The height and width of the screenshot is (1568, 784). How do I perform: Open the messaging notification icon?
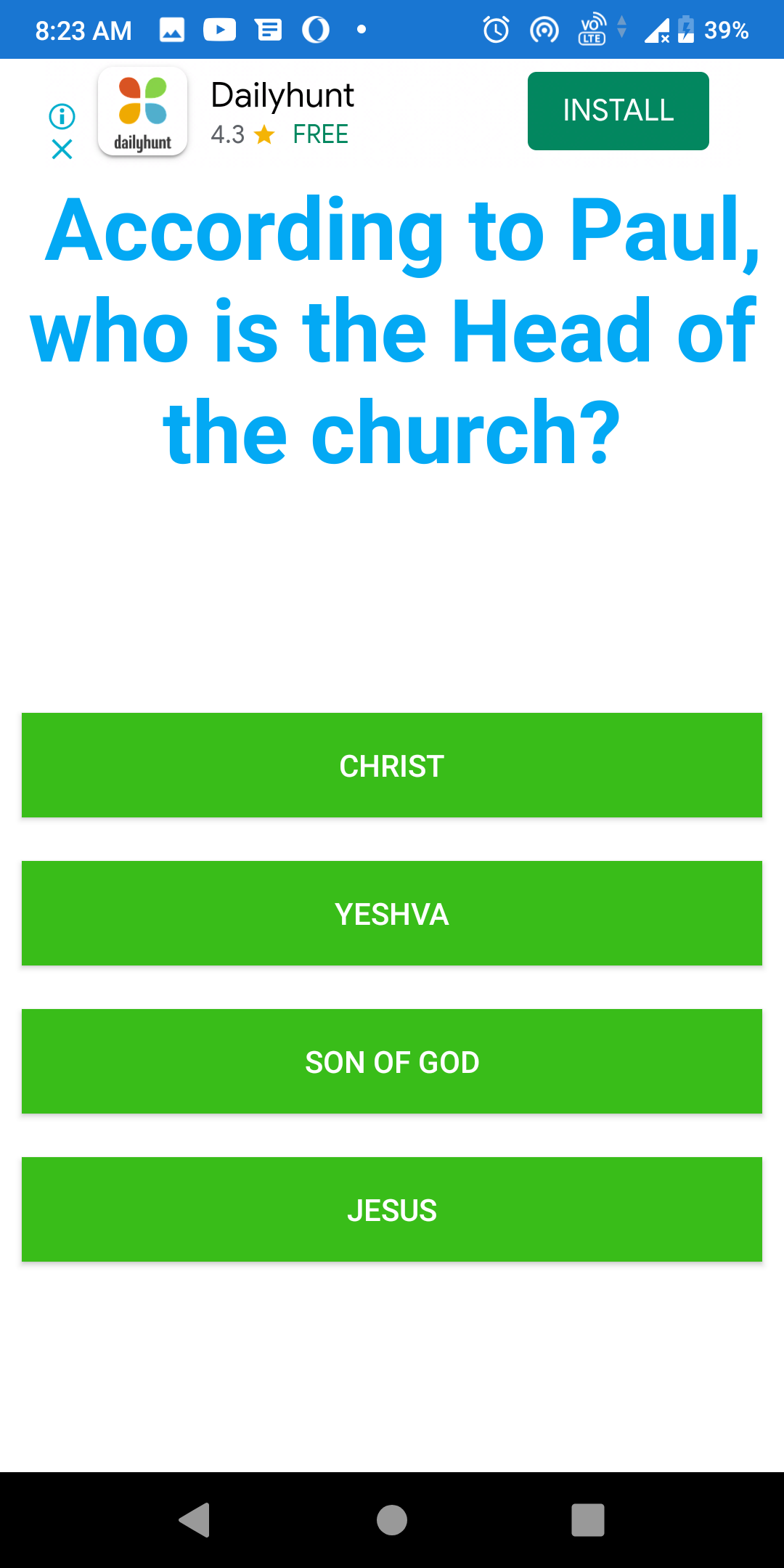(x=269, y=29)
